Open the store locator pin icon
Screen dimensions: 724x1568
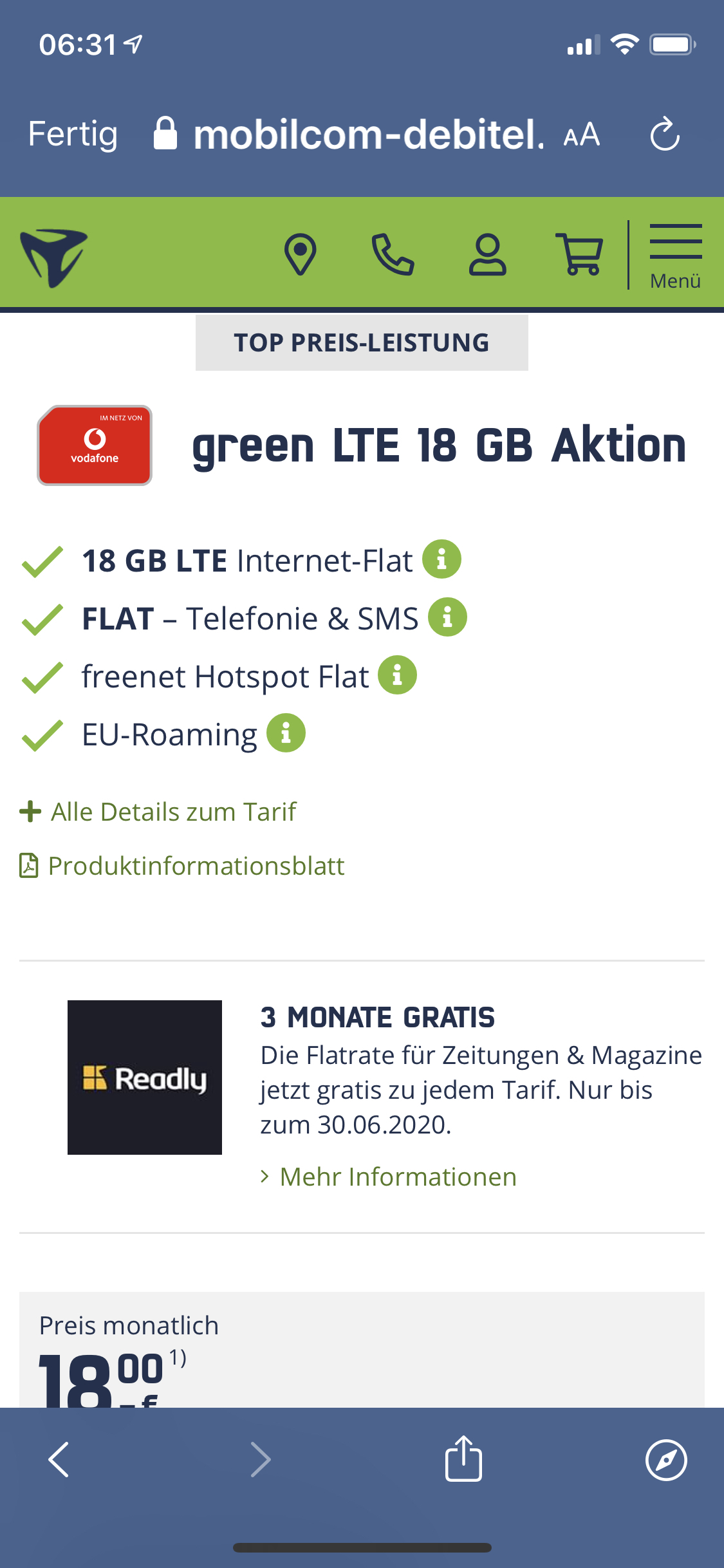pos(300,255)
